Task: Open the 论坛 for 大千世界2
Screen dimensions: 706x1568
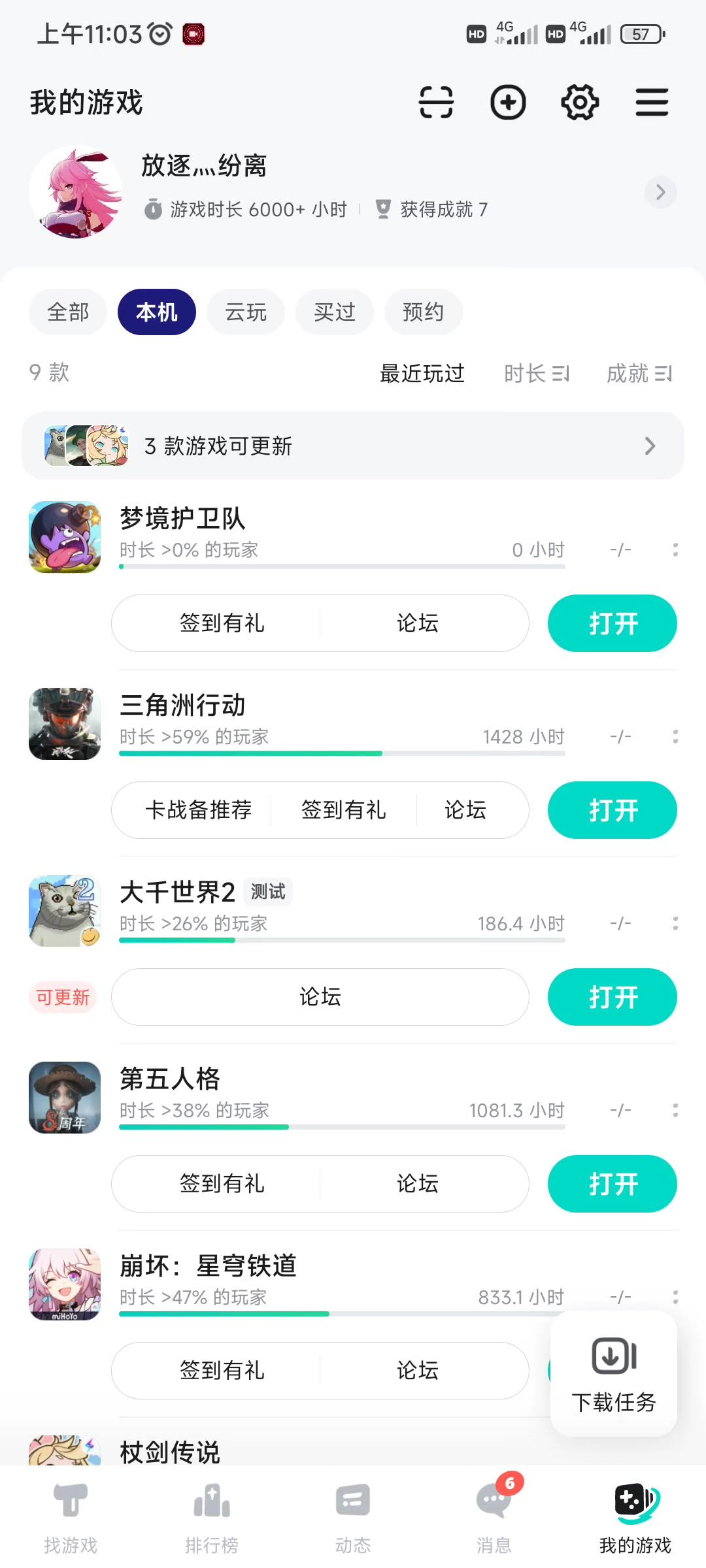Action: [320, 997]
